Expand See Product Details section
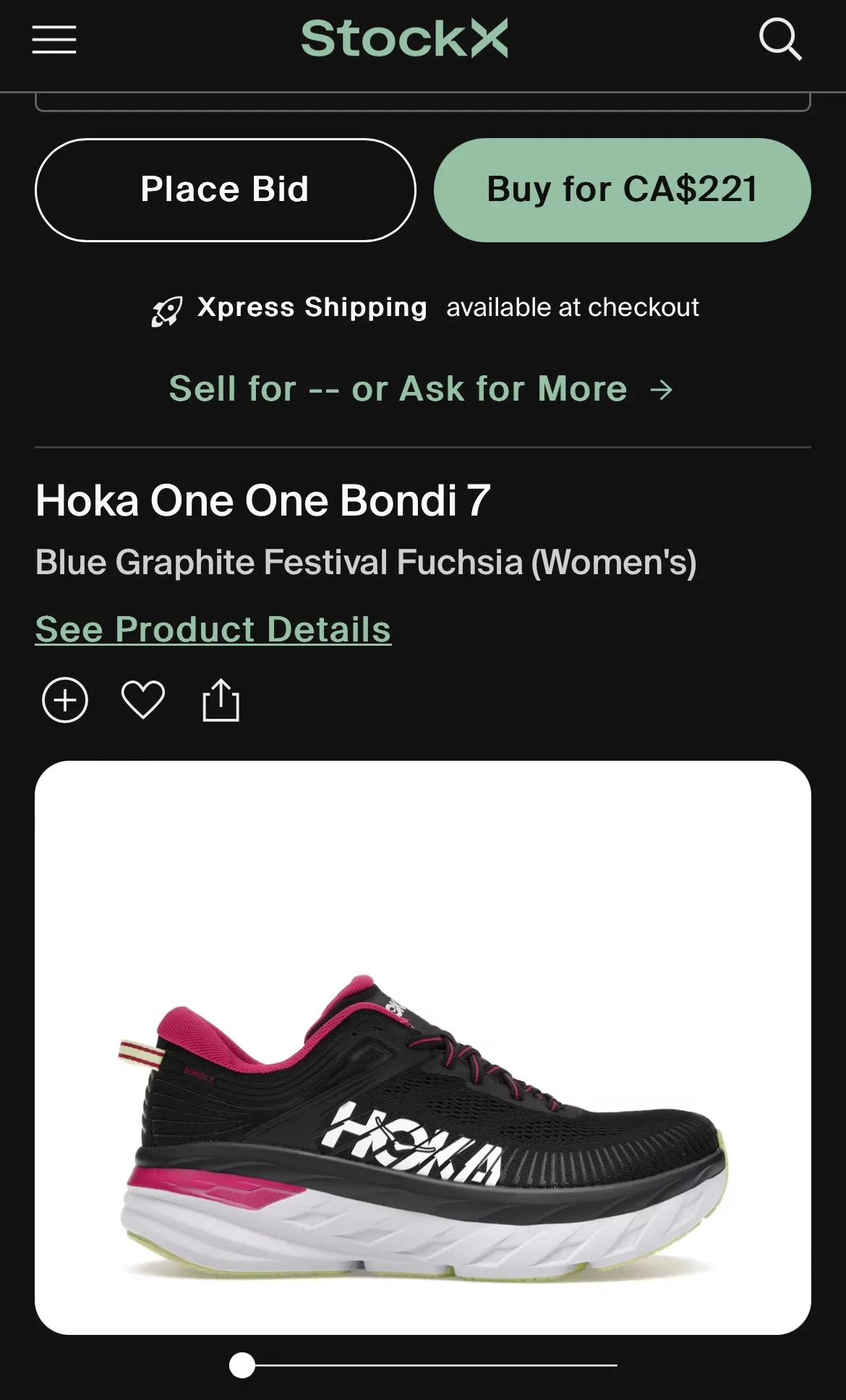 pos(212,628)
